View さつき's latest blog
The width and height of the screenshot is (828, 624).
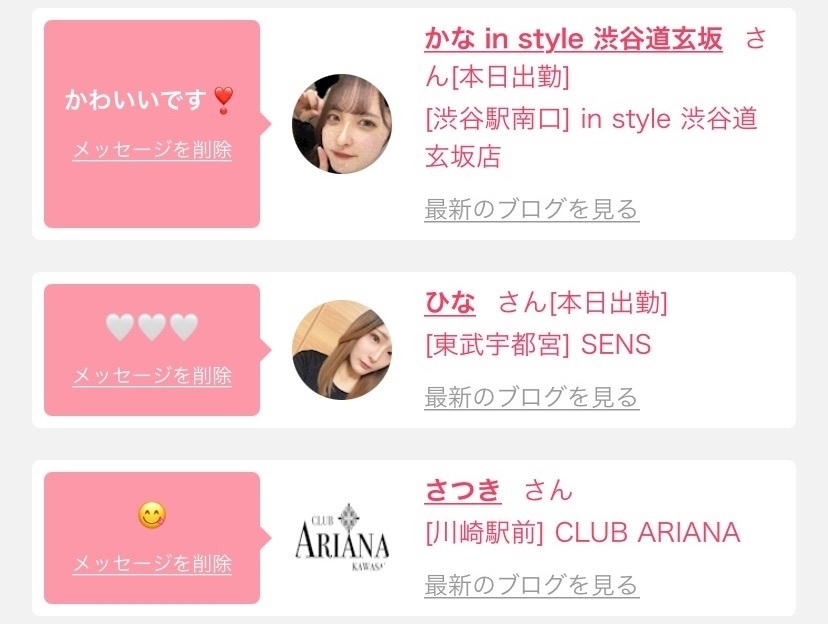(531, 584)
